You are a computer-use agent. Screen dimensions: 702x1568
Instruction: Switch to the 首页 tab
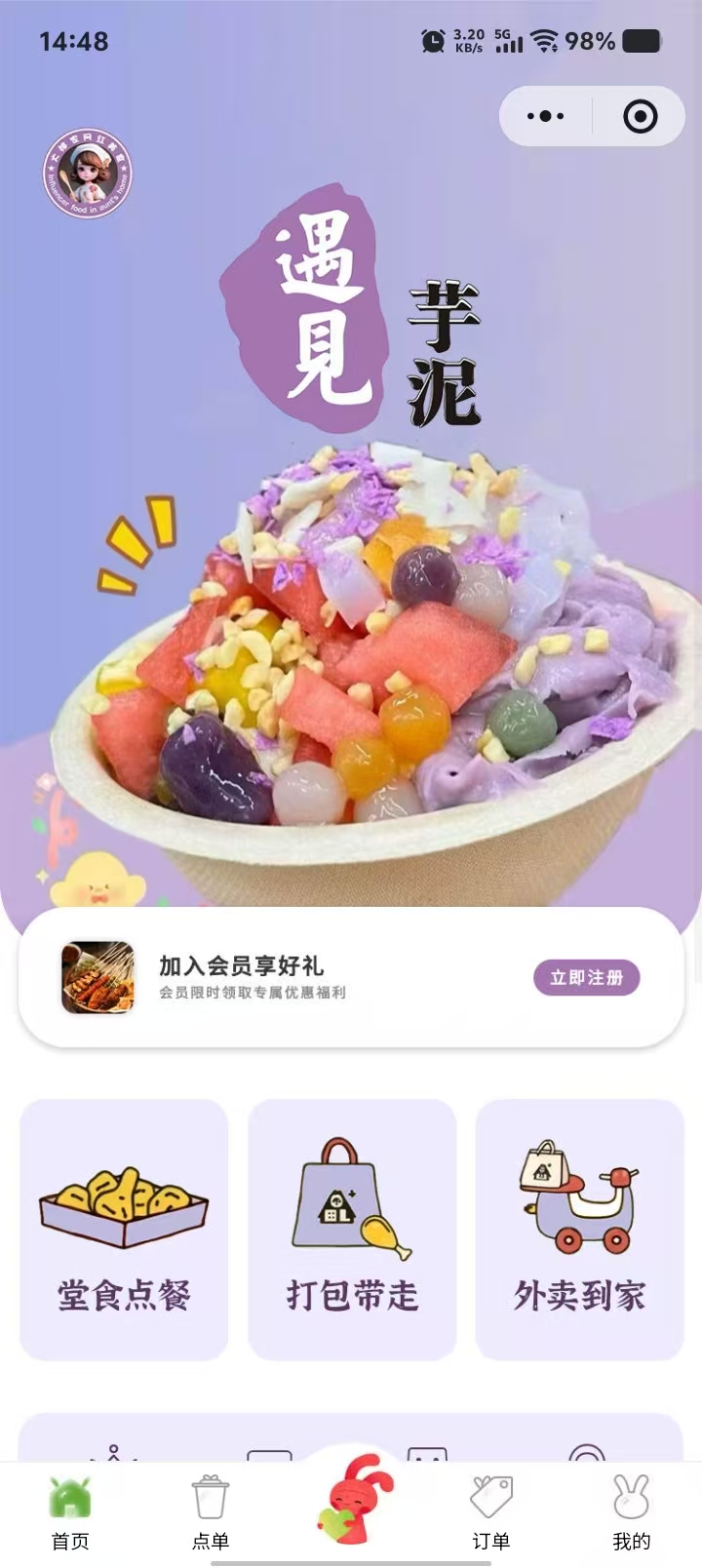click(70, 1511)
